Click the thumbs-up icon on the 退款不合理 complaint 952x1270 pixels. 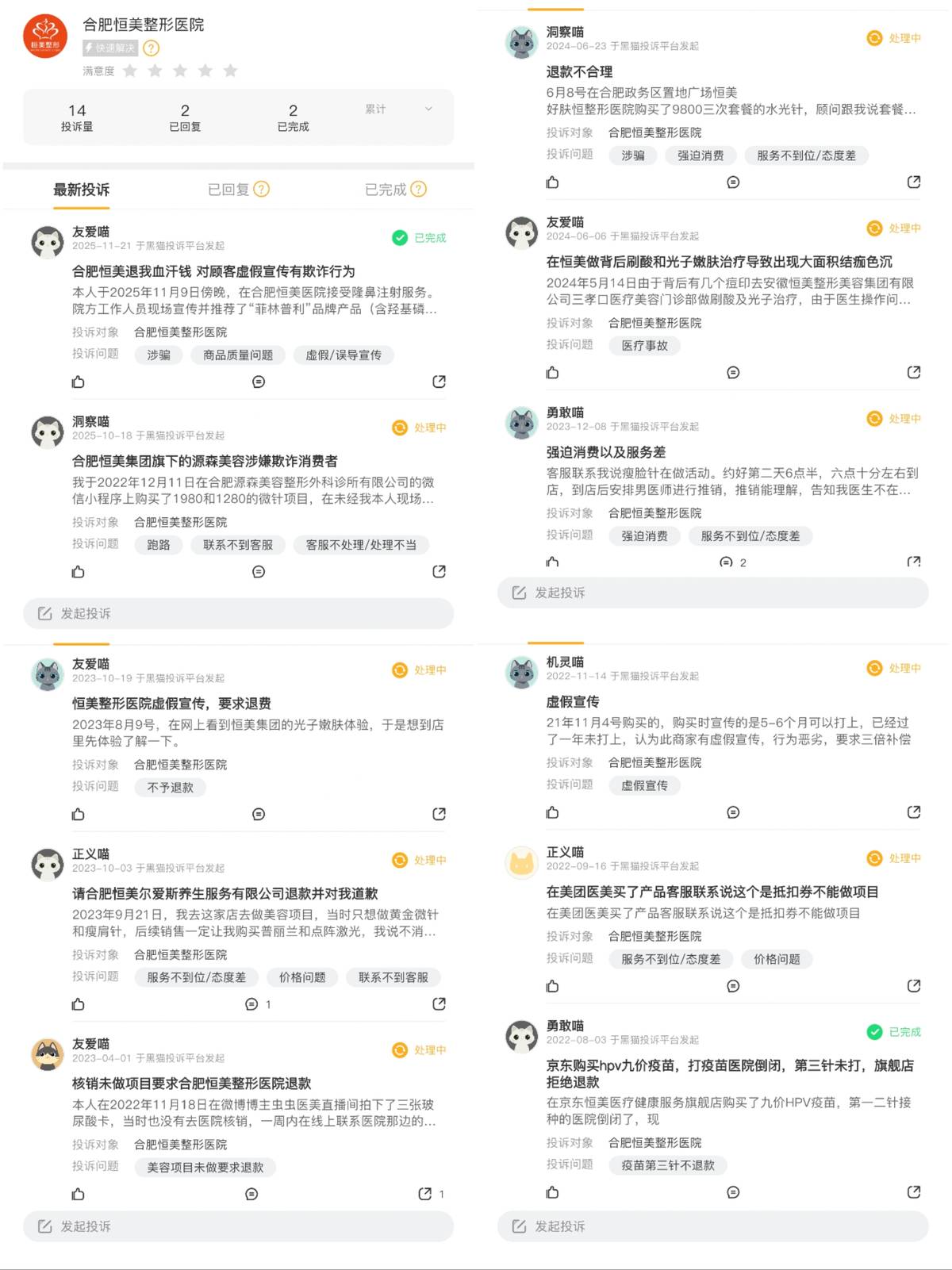[553, 182]
